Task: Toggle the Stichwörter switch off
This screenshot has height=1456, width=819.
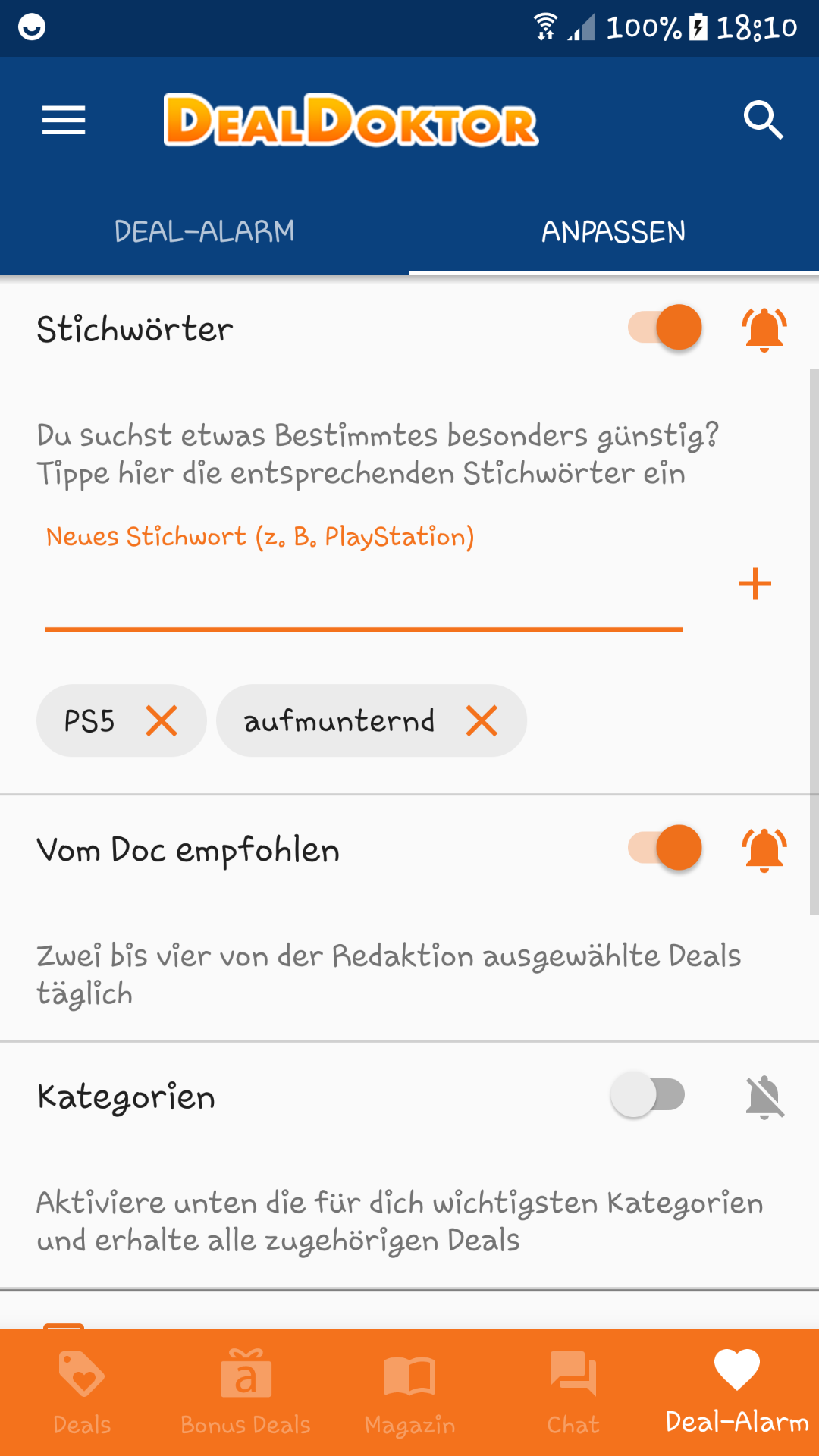Action: (665, 328)
